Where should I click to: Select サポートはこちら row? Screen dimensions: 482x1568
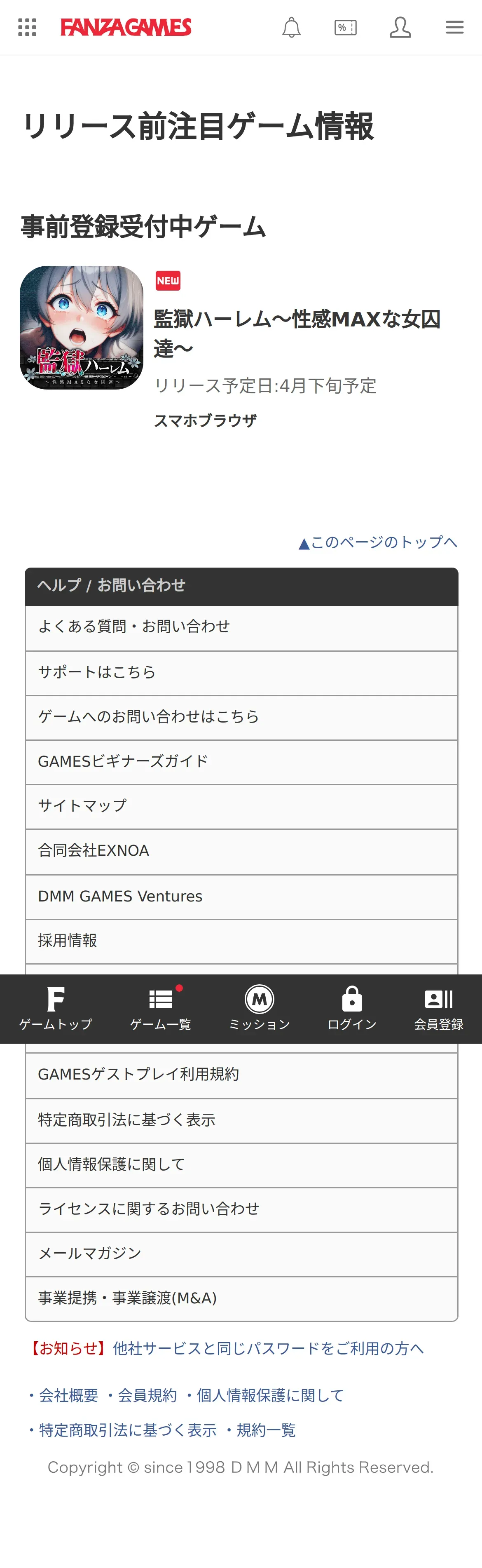pyautogui.click(x=241, y=673)
